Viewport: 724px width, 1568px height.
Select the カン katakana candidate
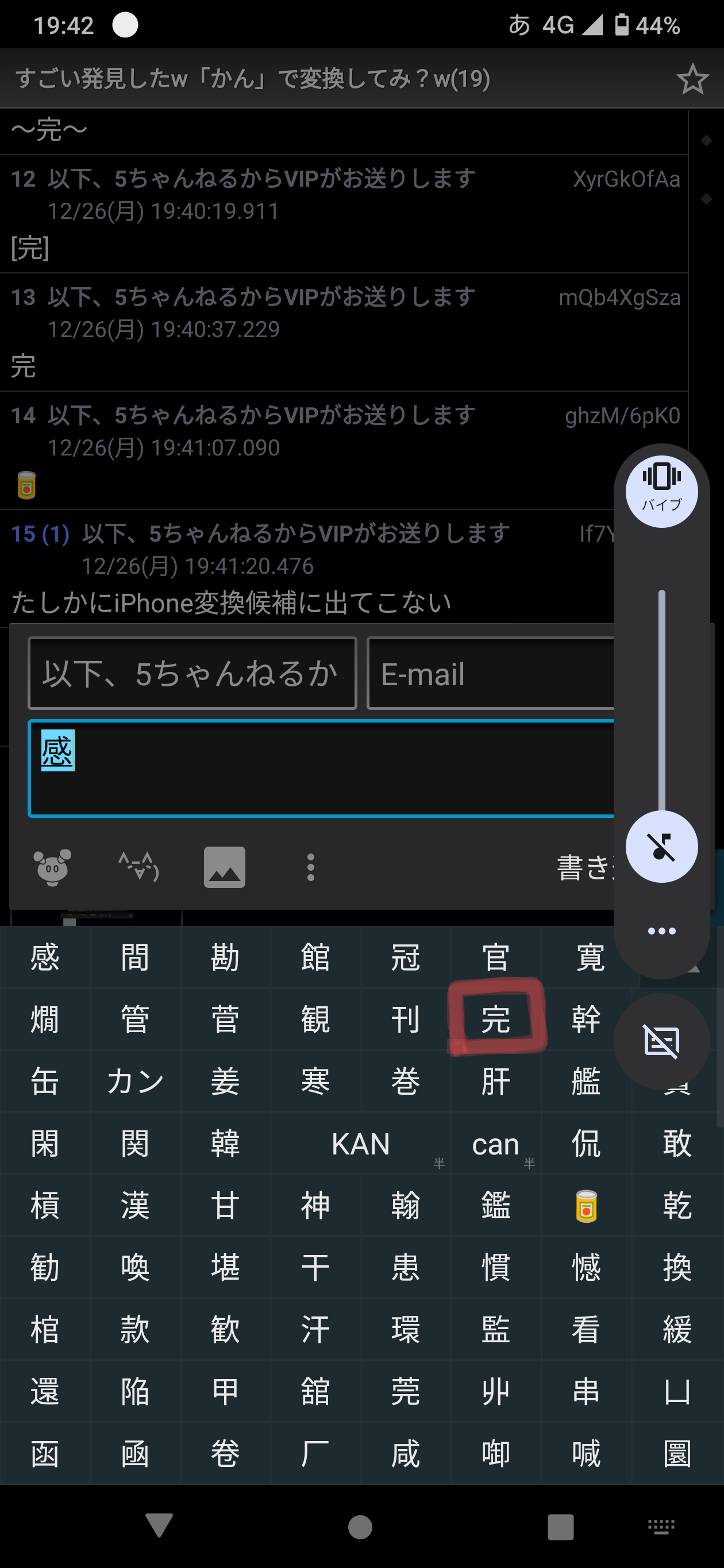coord(135,1082)
